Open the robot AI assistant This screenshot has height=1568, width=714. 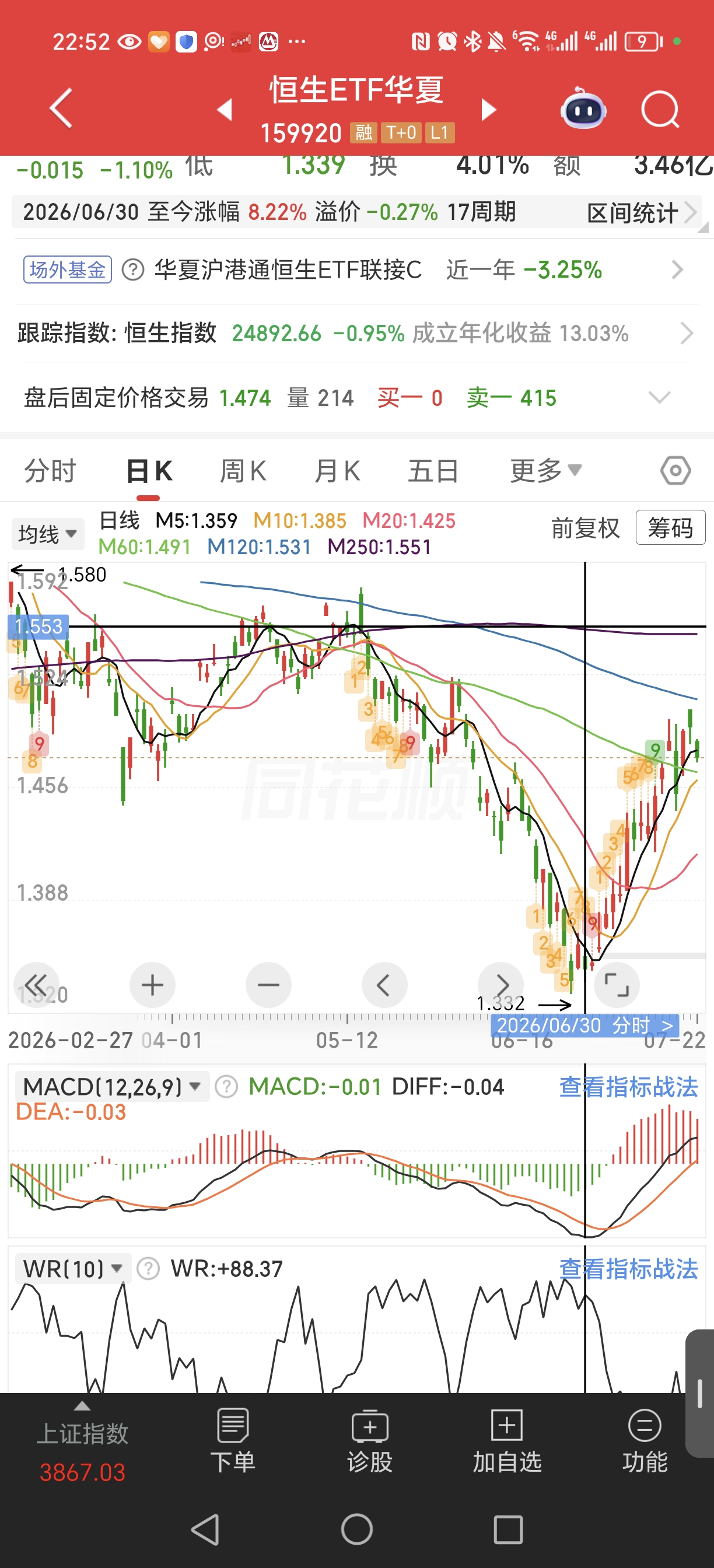(x=583, y=109)
